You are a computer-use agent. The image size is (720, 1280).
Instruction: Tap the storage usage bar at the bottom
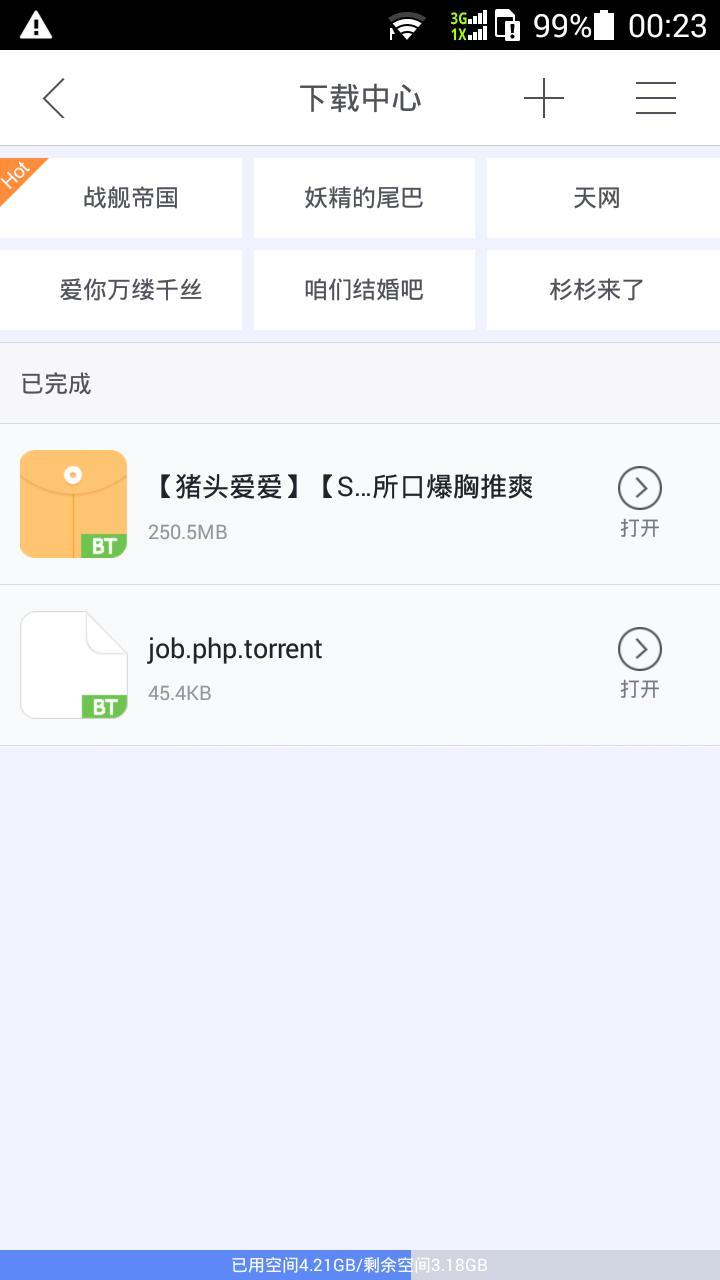point(360,1265)
